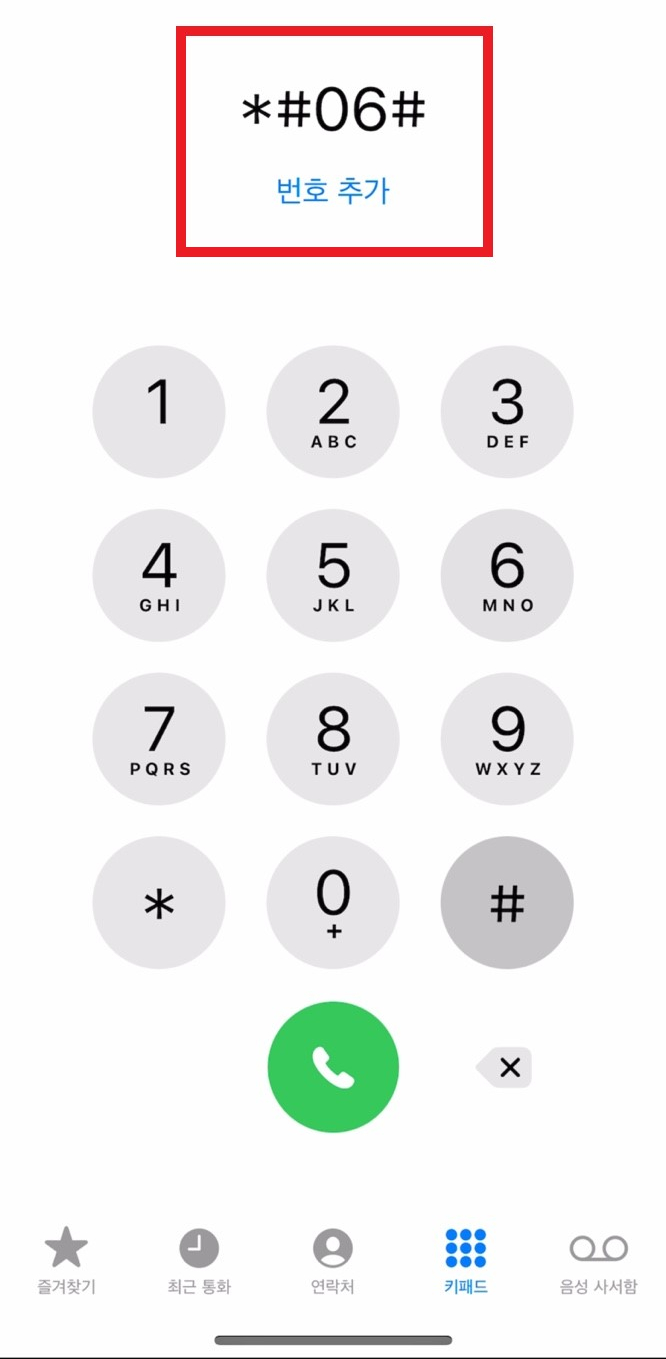Tap the 9 WXYZ key

click(507, 739)
